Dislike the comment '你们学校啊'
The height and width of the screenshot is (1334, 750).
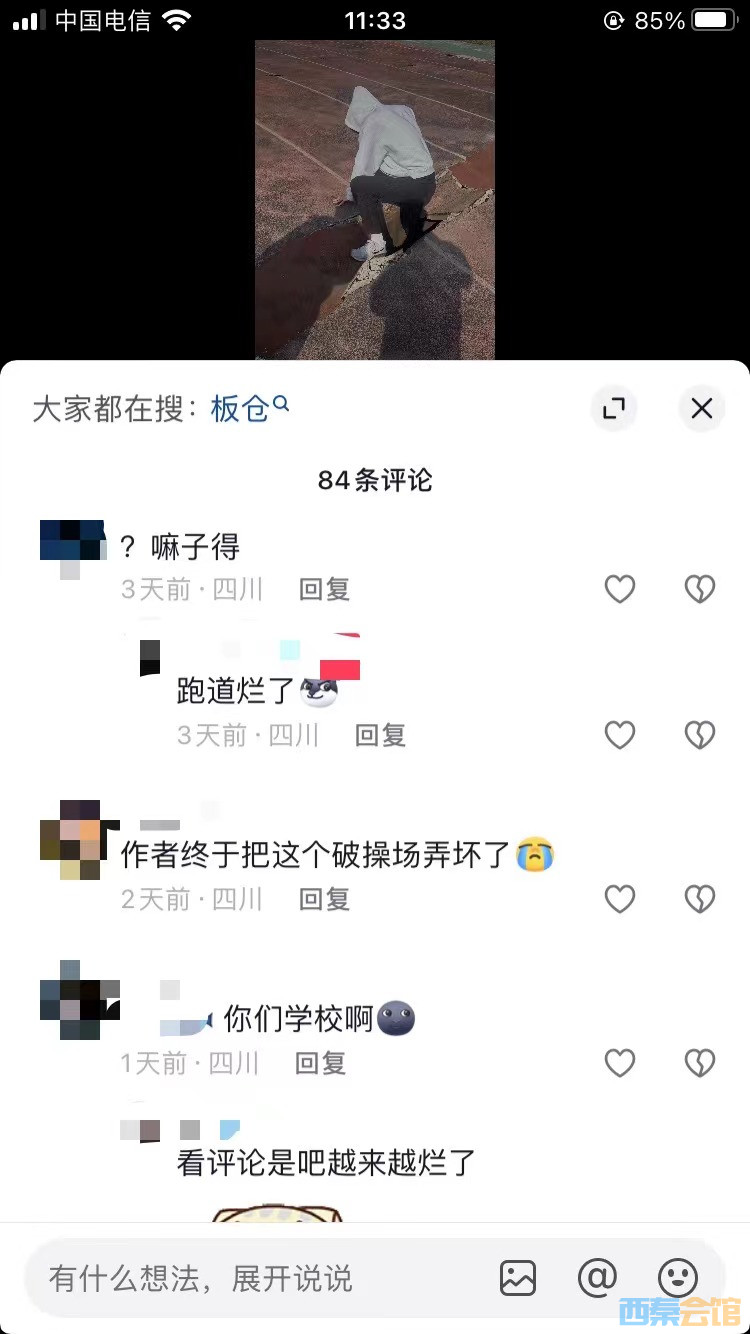click(x=699, y=1063)
